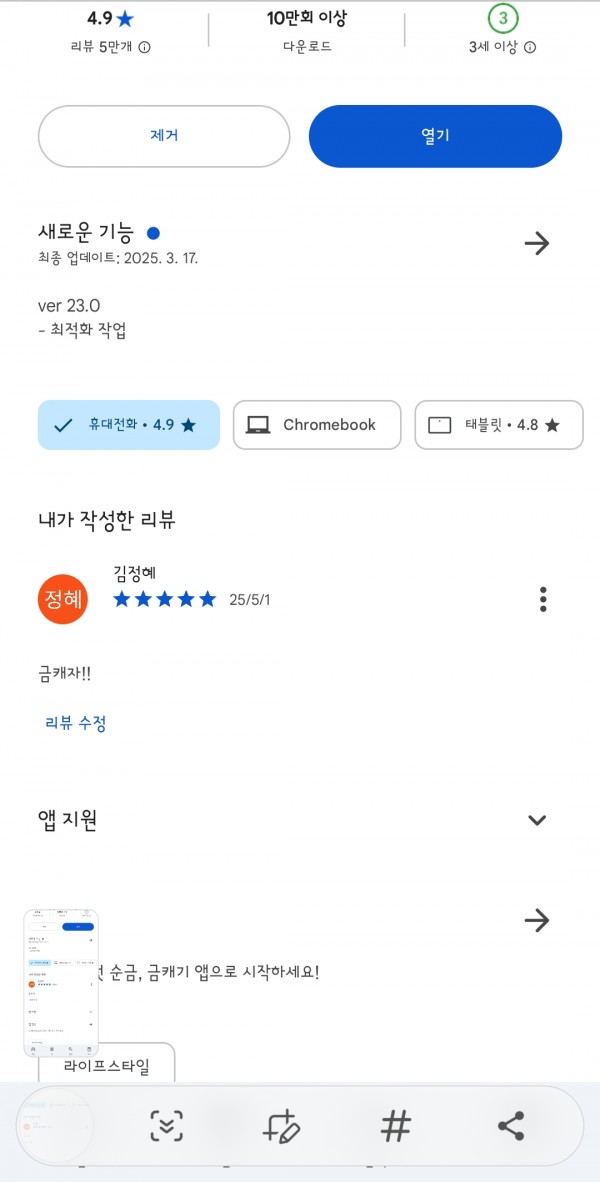
Task: Add tags with the hashtag icon
Action: [x=396, y=1126]
